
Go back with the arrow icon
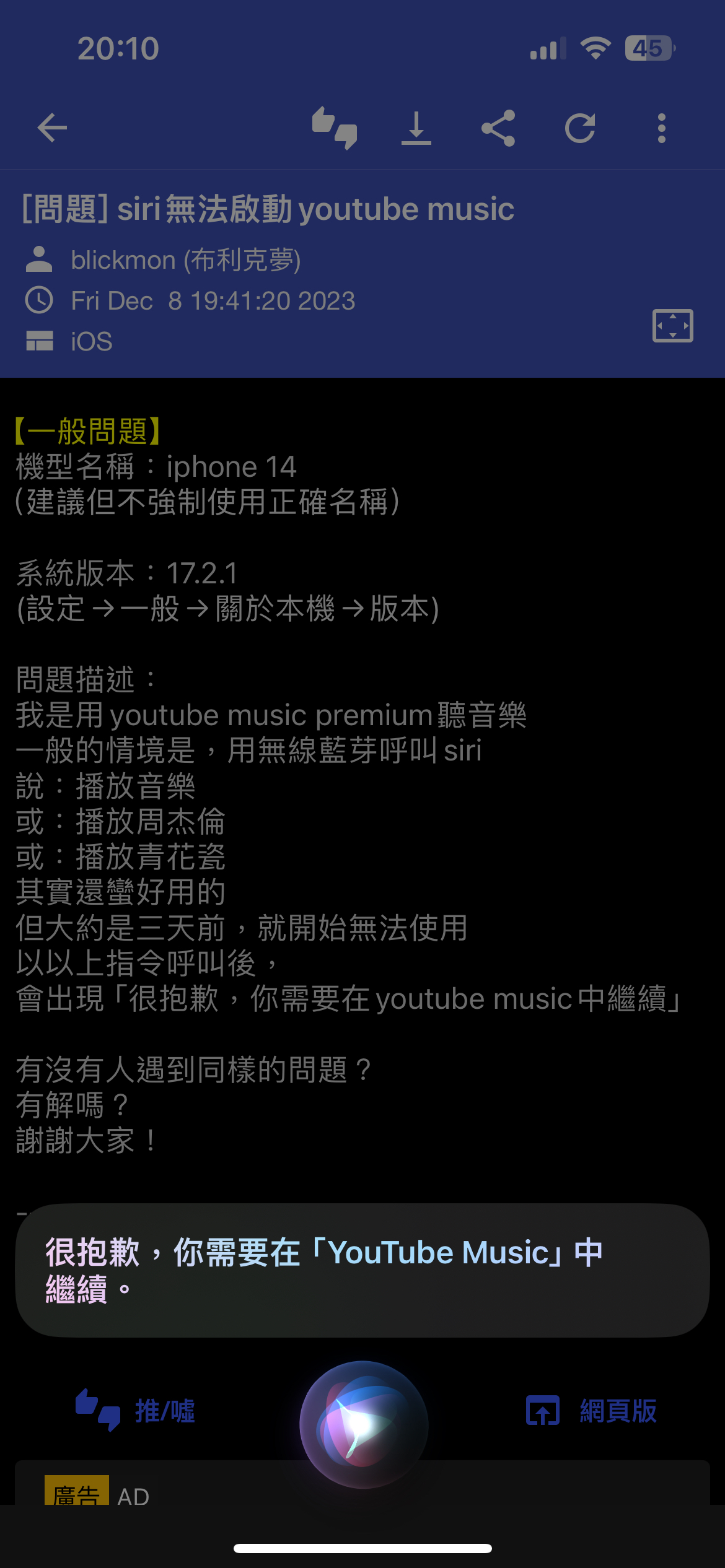(52, 128)
